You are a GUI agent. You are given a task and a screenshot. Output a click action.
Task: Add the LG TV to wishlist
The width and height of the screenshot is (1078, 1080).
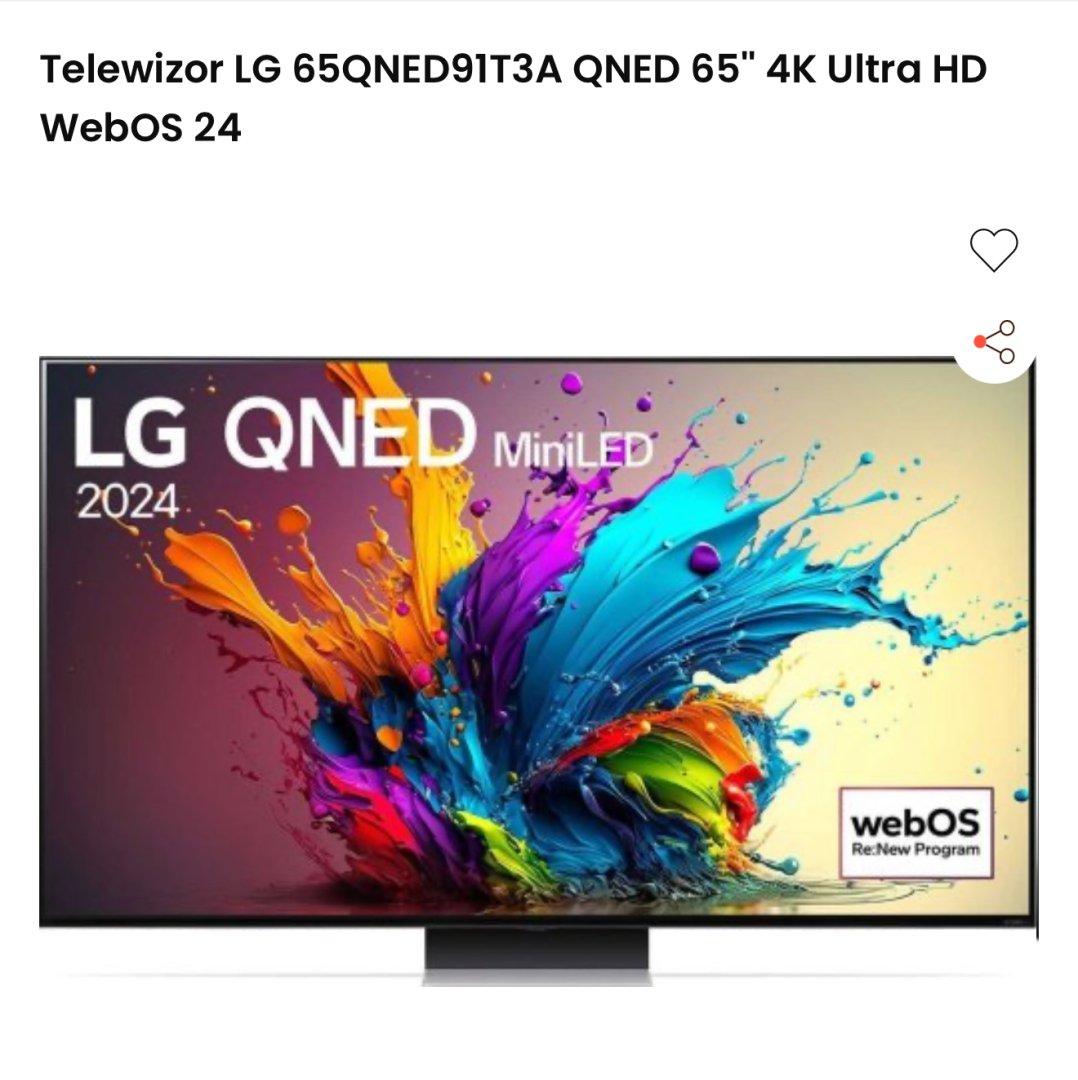[993, 249]
